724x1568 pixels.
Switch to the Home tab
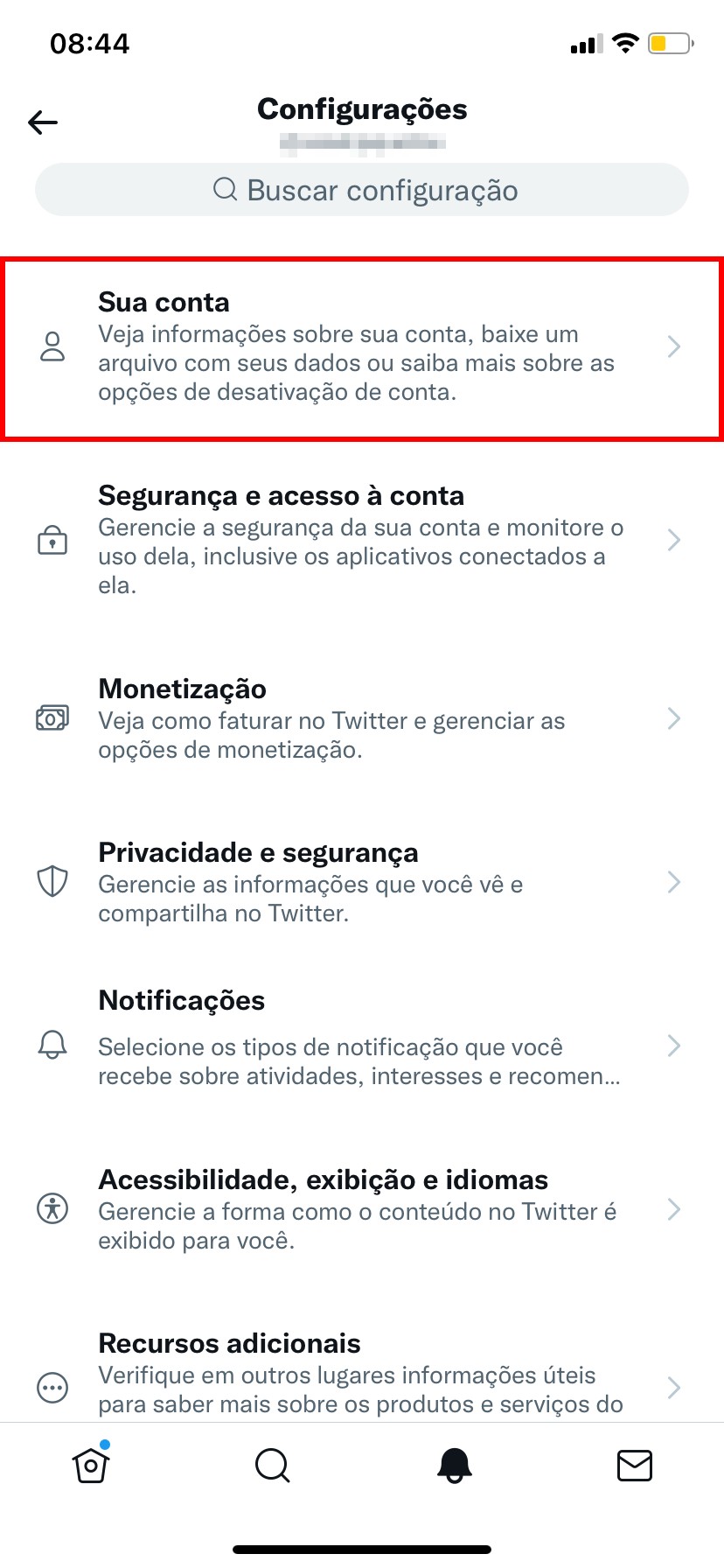91,1465
